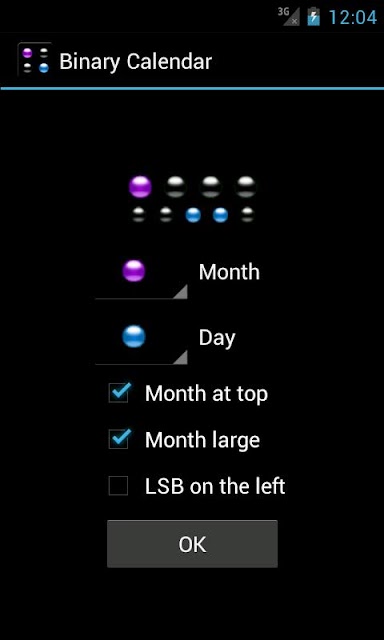Disable the Month large option
Viewport: 384px width, 640px height.
pos(119,440)
